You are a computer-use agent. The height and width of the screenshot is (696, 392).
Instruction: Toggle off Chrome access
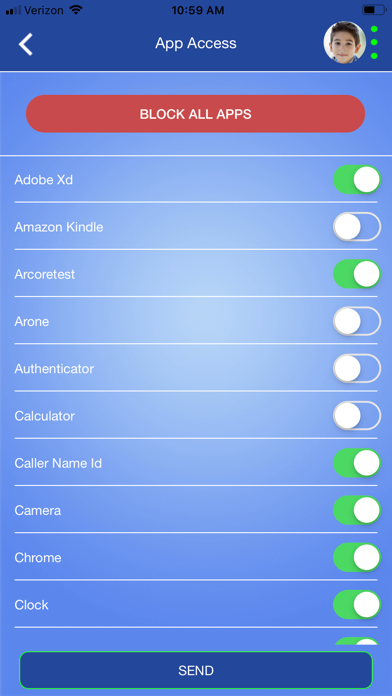point(357,557)
